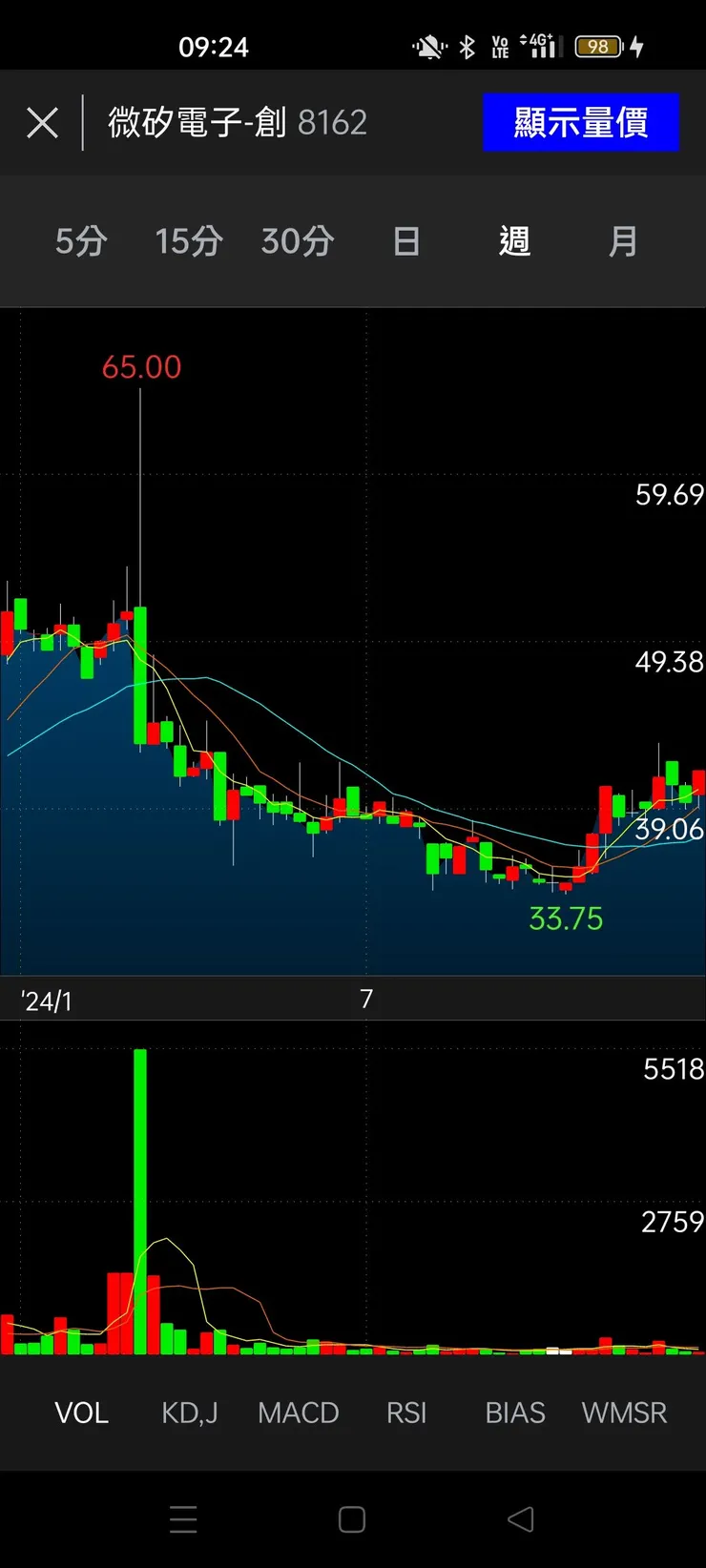Open recent apps from navigation bar
Image resolution: width=706 pixels, height=1568 pixels.
click(183, 1519)
